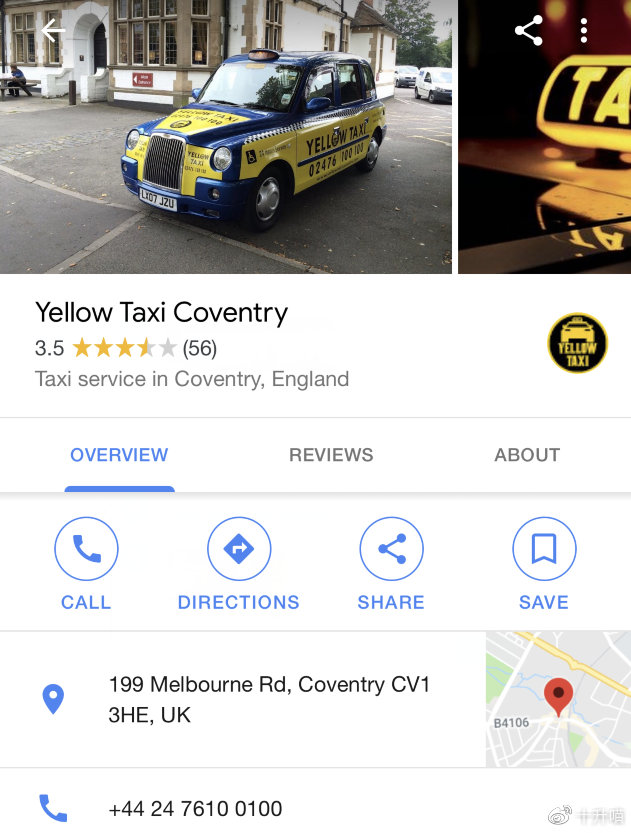Open the three-dot overflow menu
This screenshot has height=833, width=631.
pos(584,31)
